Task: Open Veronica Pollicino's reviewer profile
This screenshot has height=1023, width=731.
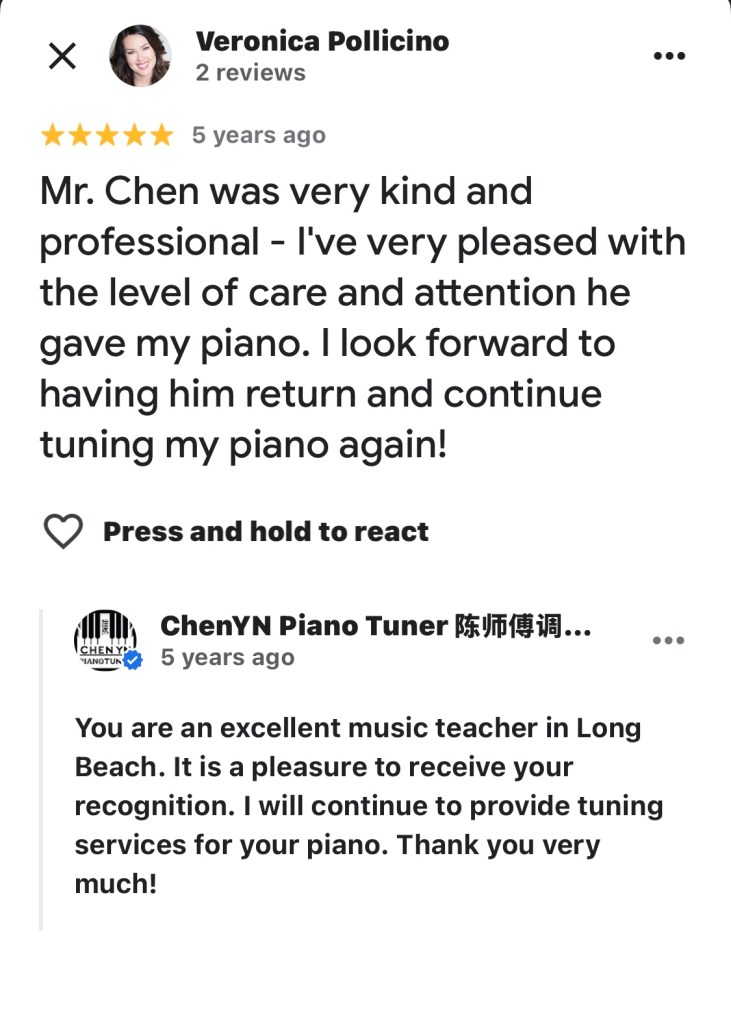Action: 321,42
